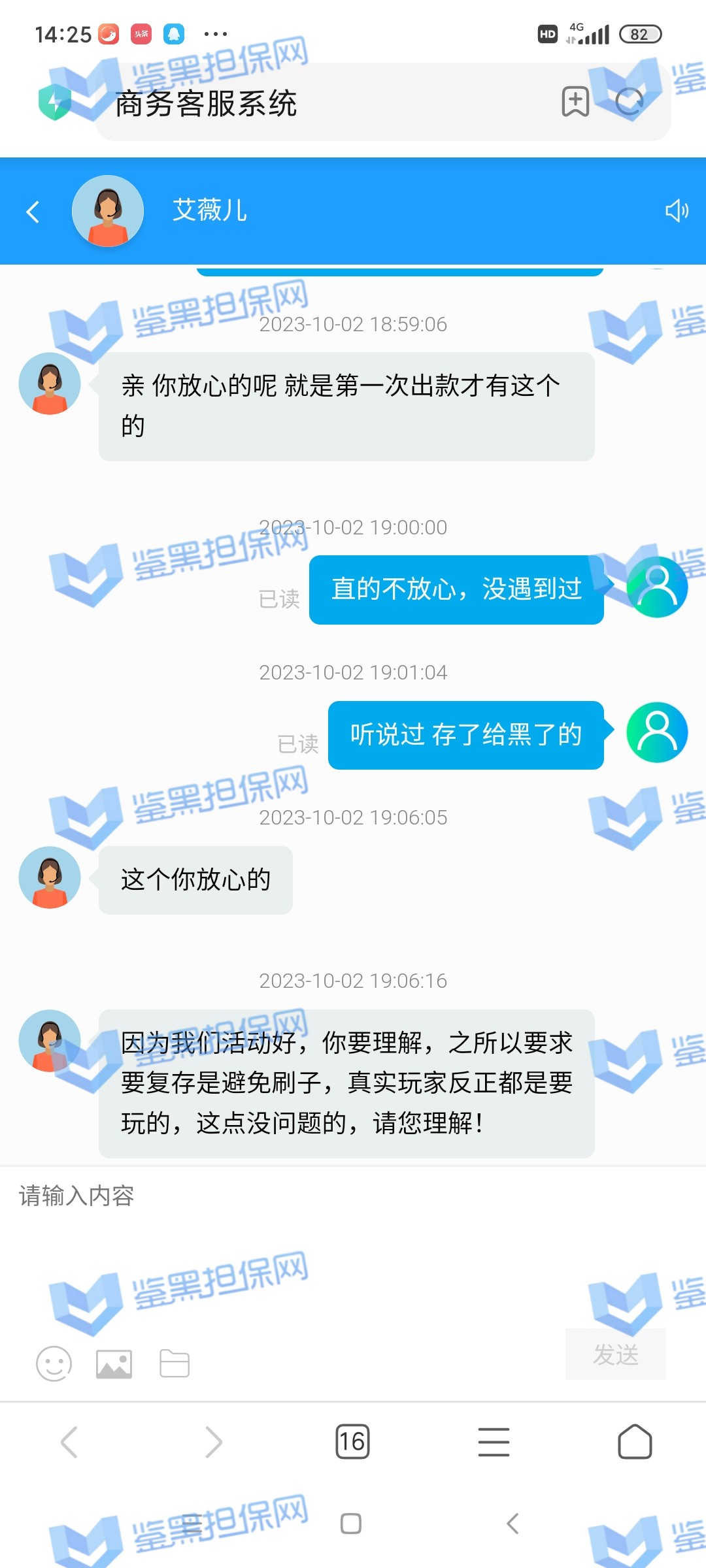706x1568 pixels.
Task: Toggle the sound speaker icon
Action: pyautogui.click(x=676, y=210)
